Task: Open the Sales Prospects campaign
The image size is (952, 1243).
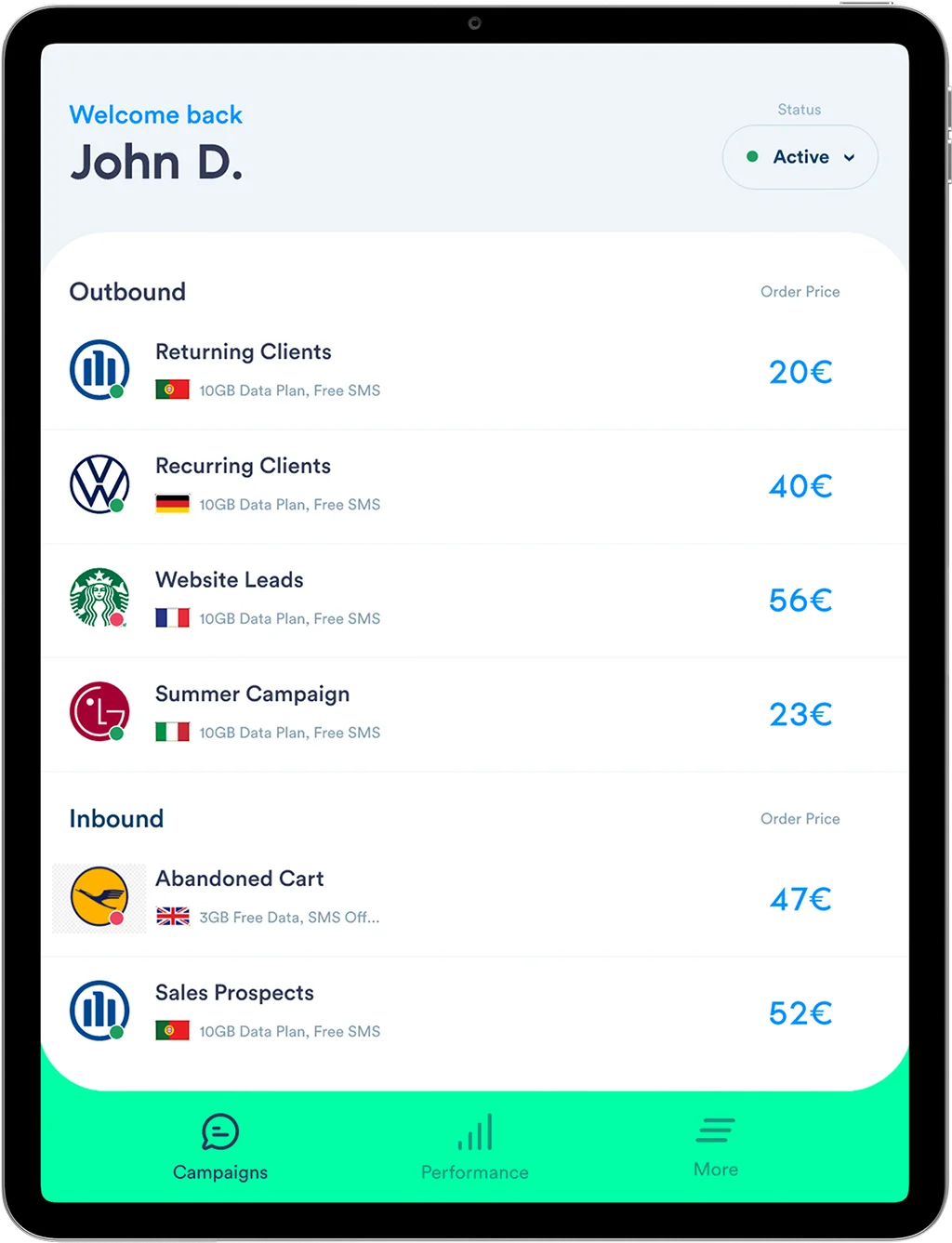Action: coord(234,994)
